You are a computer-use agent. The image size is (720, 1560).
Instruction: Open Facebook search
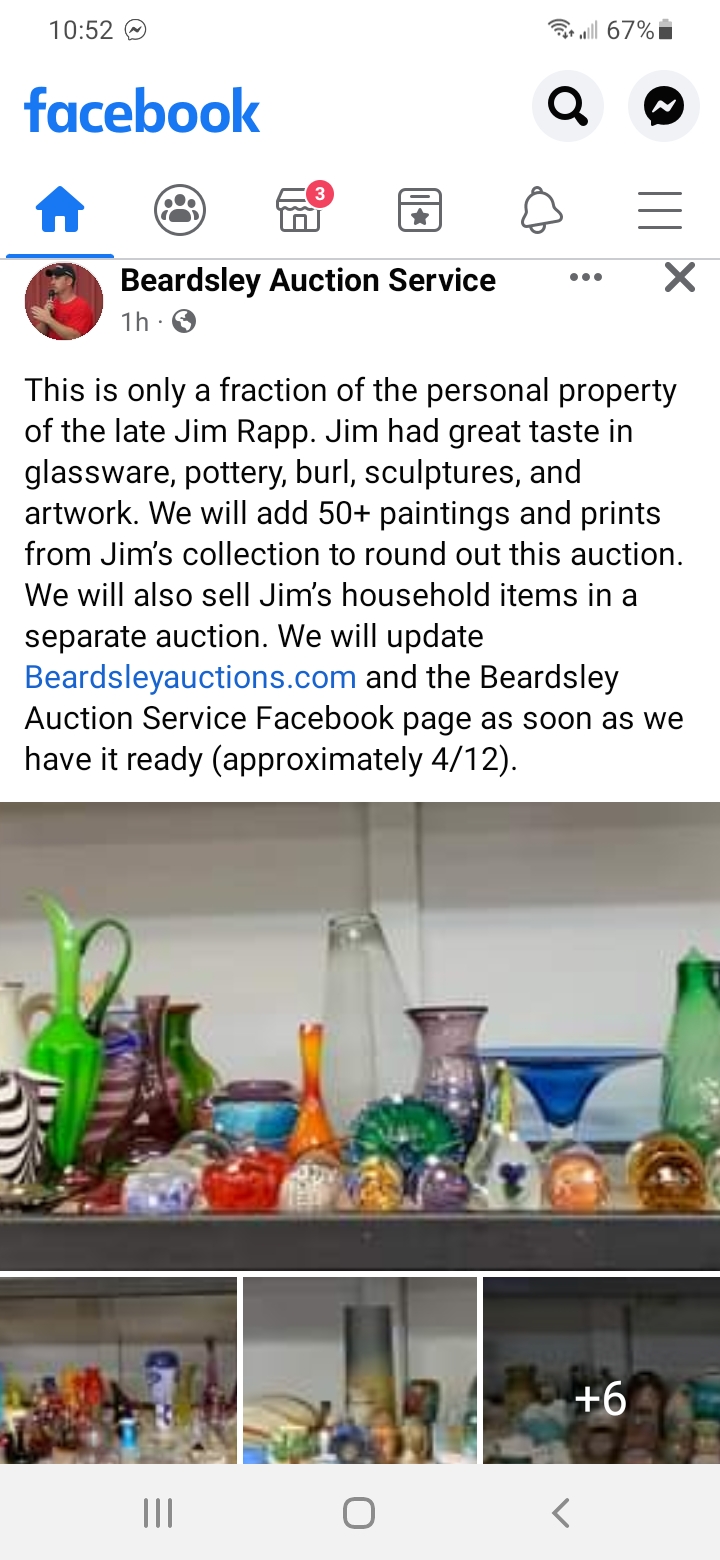click(567, 105)
